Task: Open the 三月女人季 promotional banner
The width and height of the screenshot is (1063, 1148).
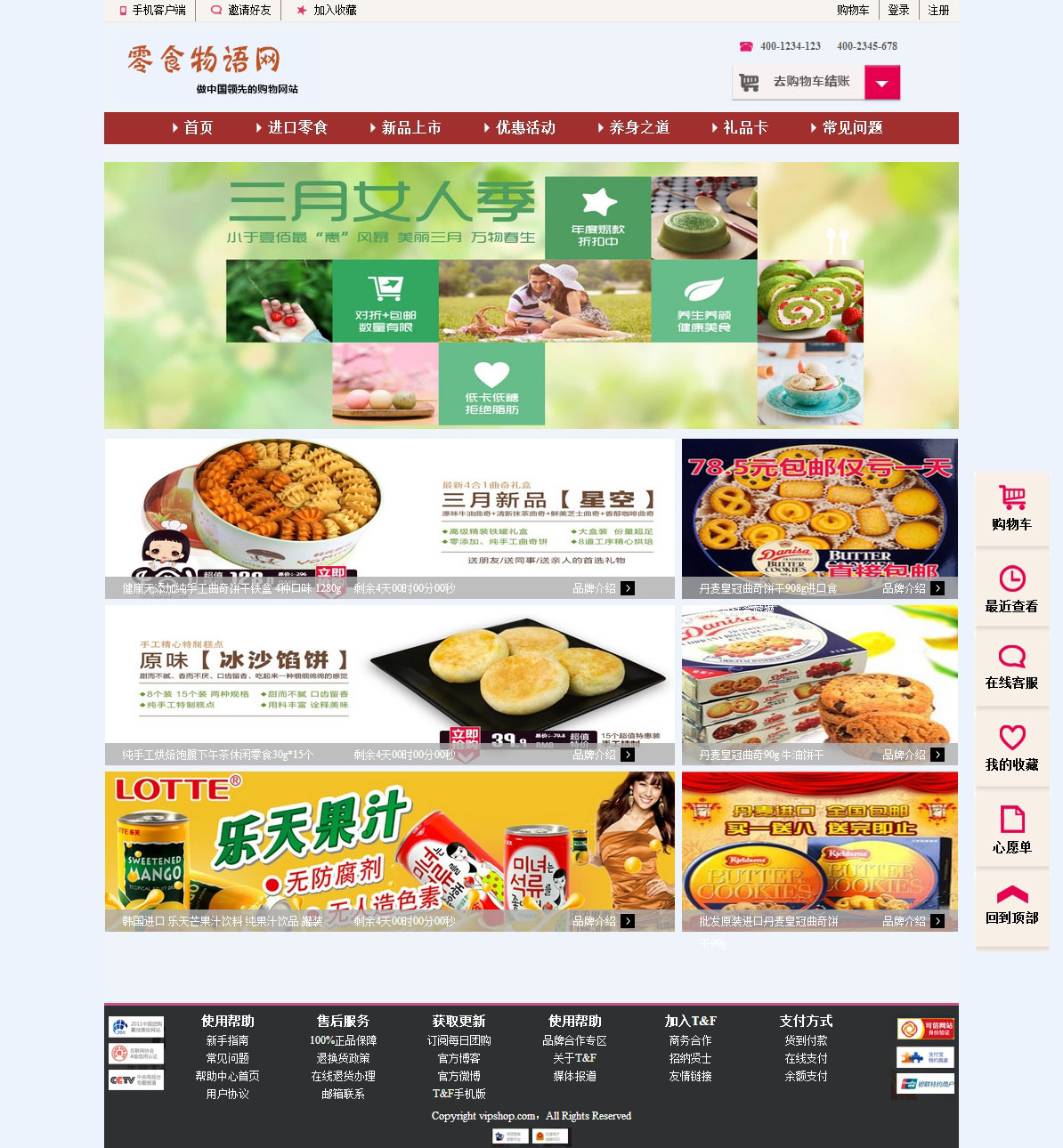Action: 531,295
